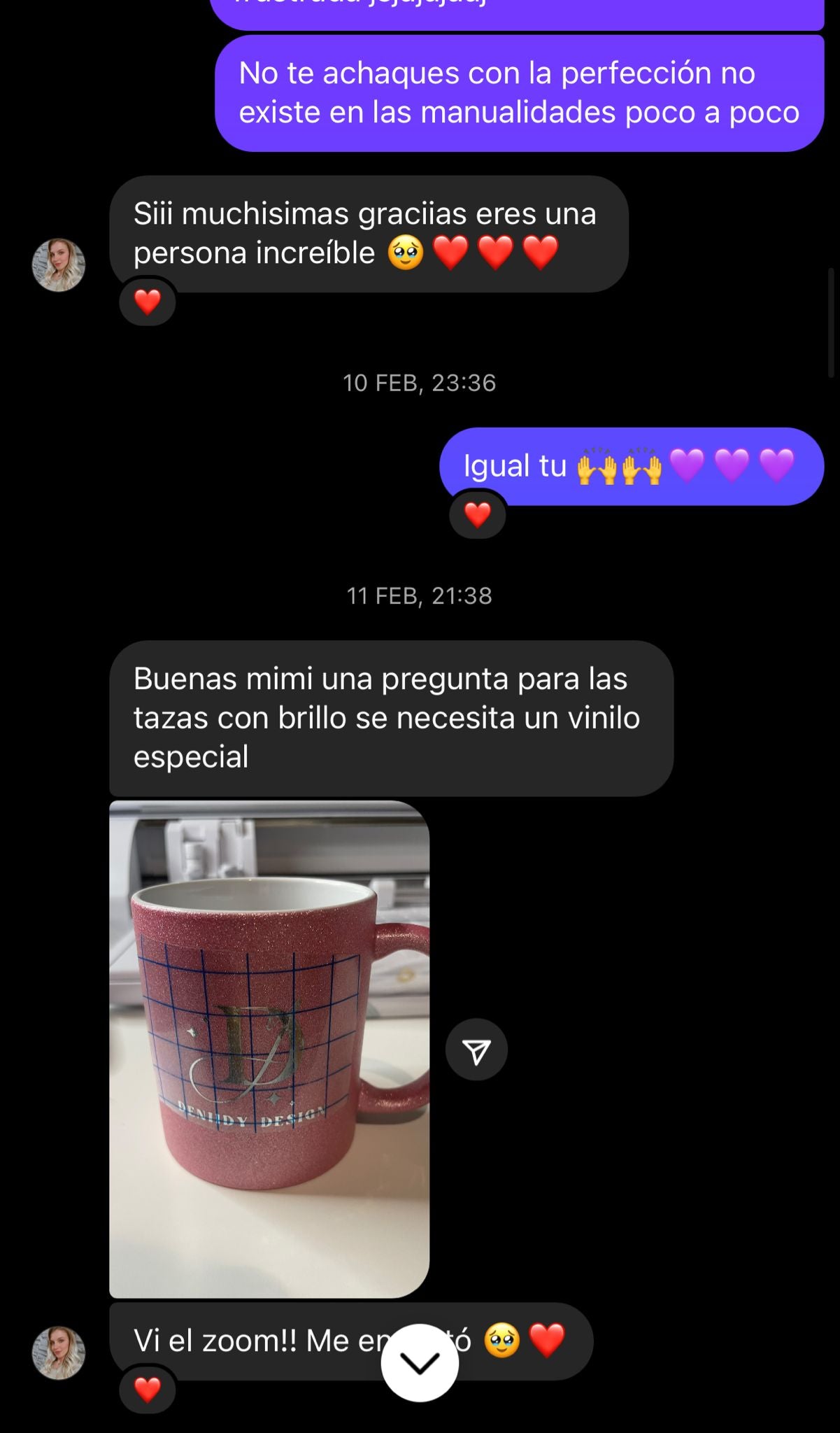The height and width of the screenshot is (1433, 840).
Task: Share the mug photo with the paper-plane icon
Action: click(476, 1050)
